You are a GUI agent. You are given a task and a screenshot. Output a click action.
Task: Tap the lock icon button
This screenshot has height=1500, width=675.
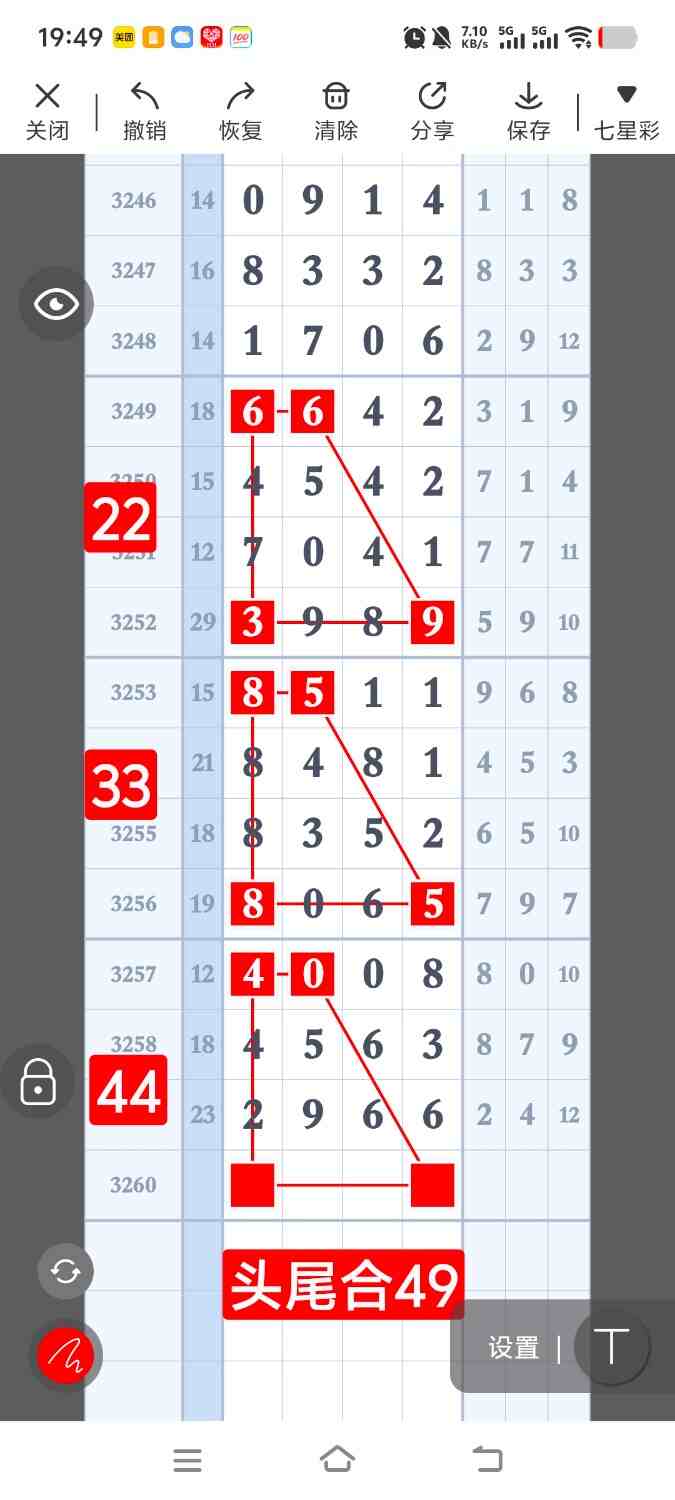pyautogui.click(x=38, y=1082)
